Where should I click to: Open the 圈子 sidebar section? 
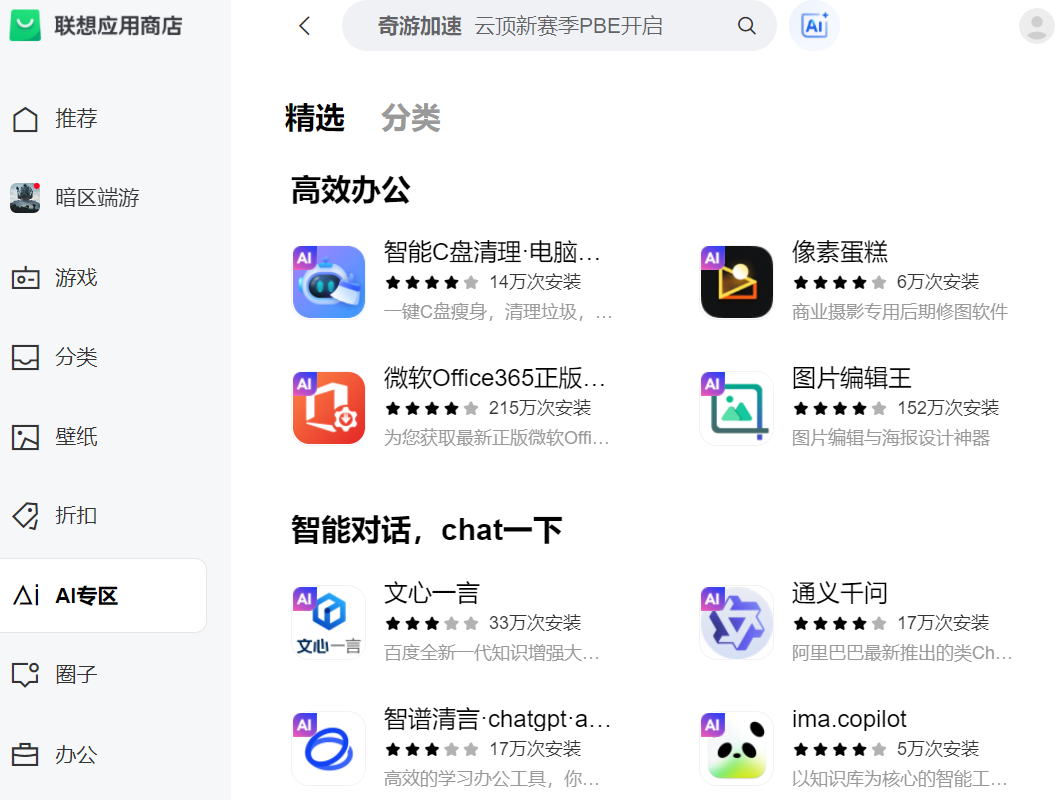click(x=76, y=675)
